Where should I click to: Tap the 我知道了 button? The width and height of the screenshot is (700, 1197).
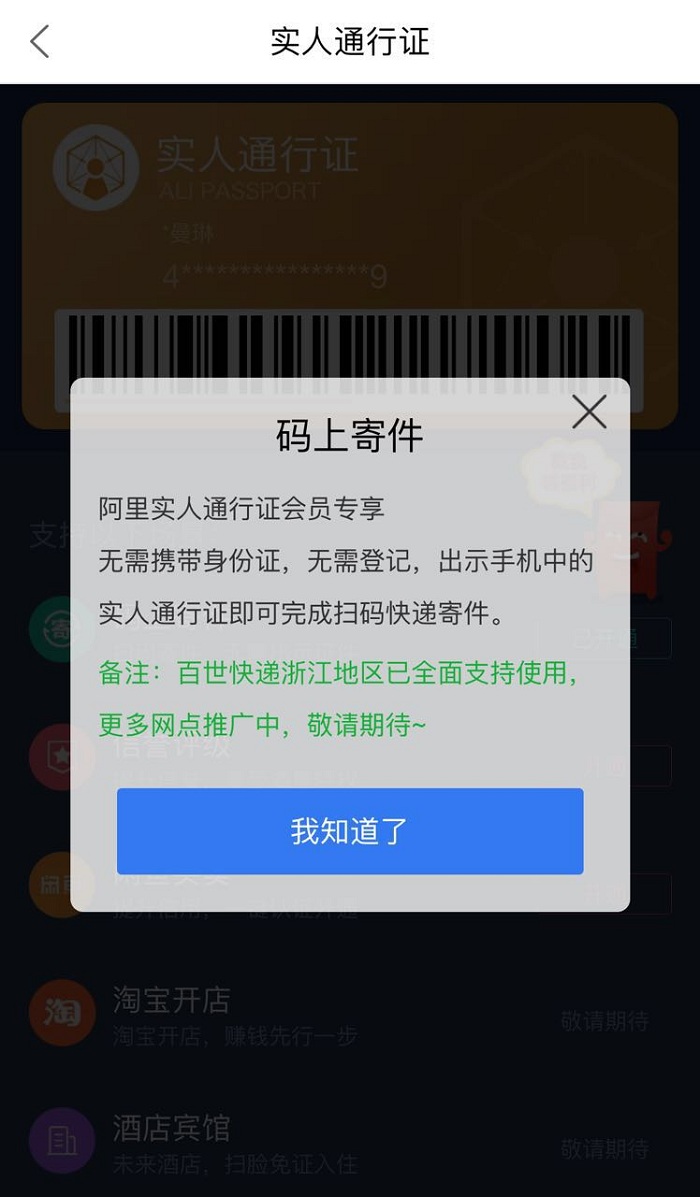click(x=350, y=831)
